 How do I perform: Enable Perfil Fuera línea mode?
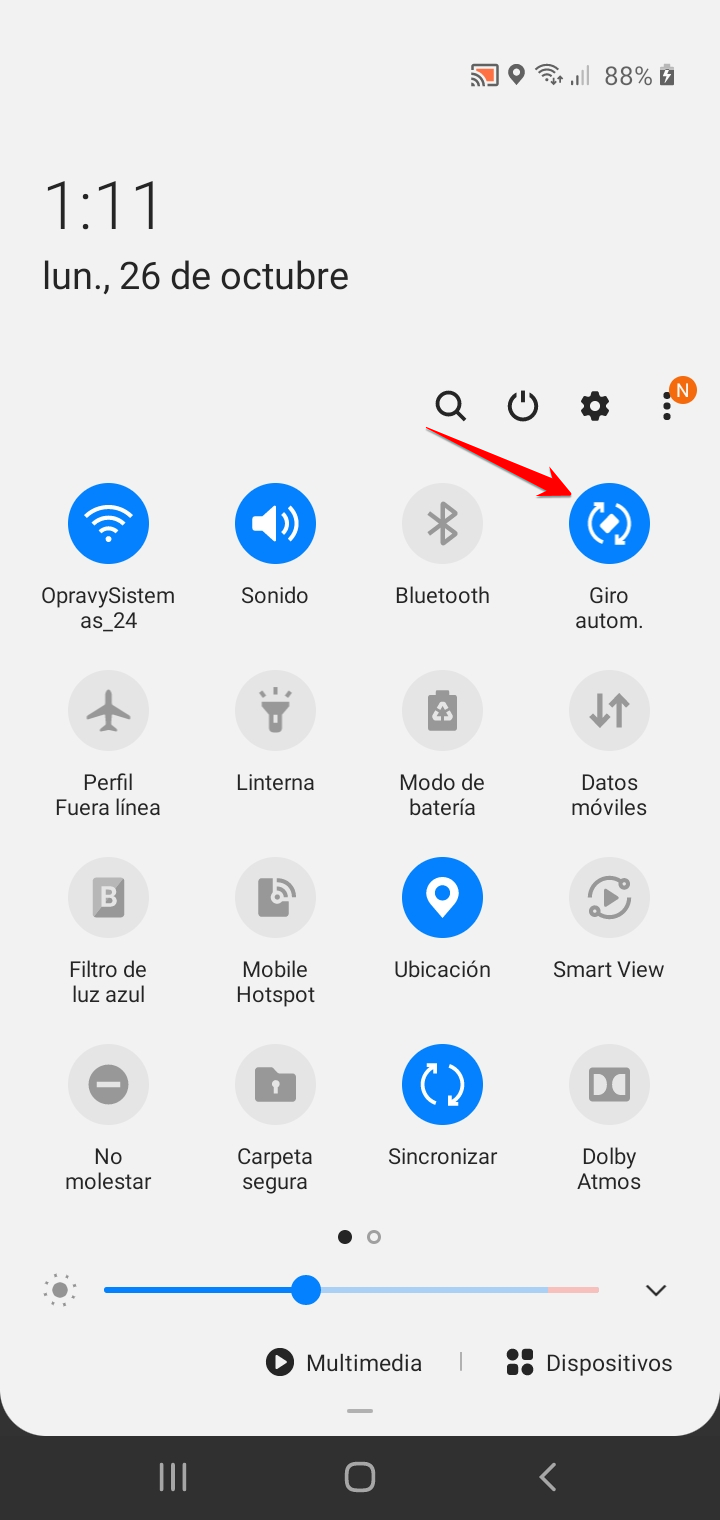[x=108, y=710]
